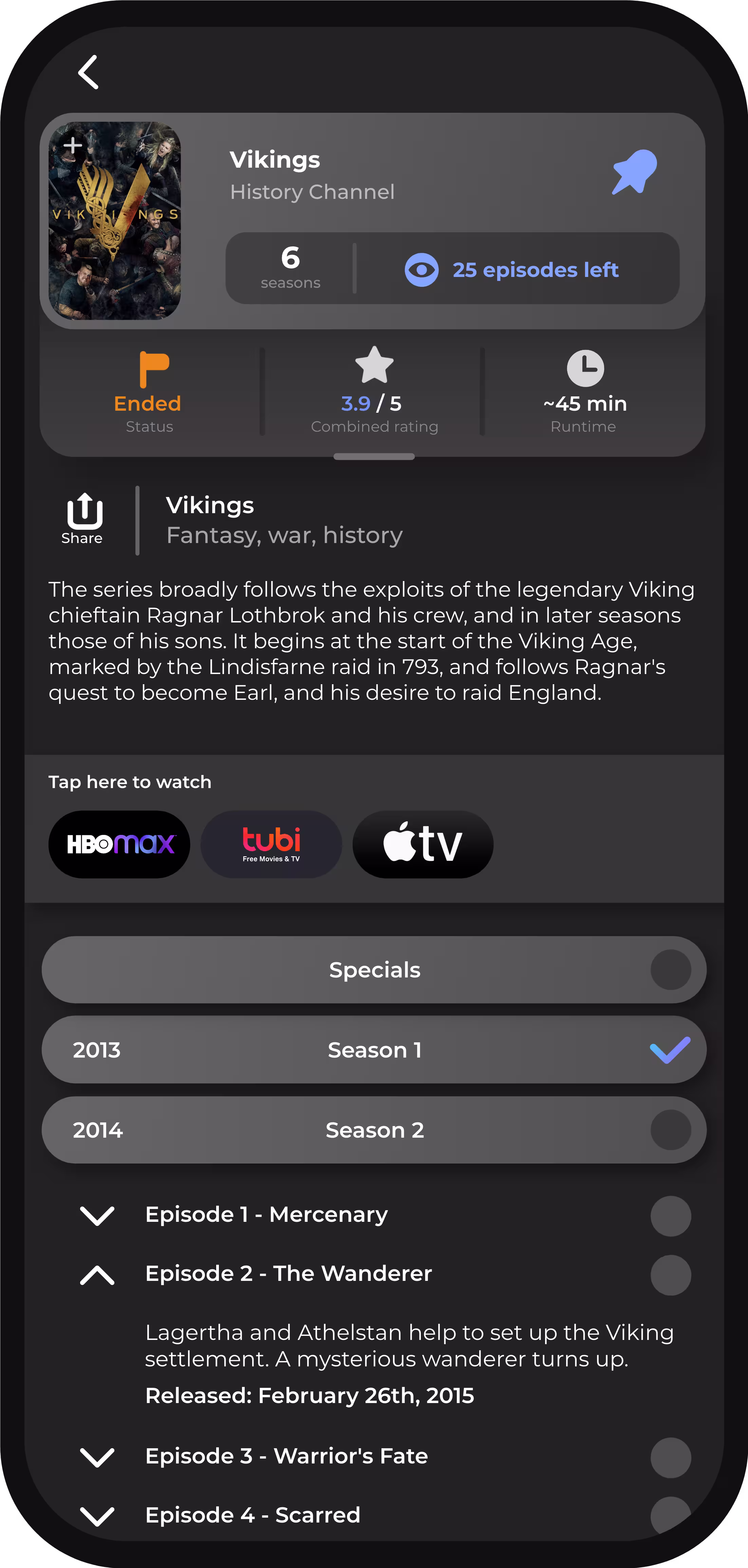Watch on Apple TV
Screen dimensions: 748x1568
coord(423,844)
